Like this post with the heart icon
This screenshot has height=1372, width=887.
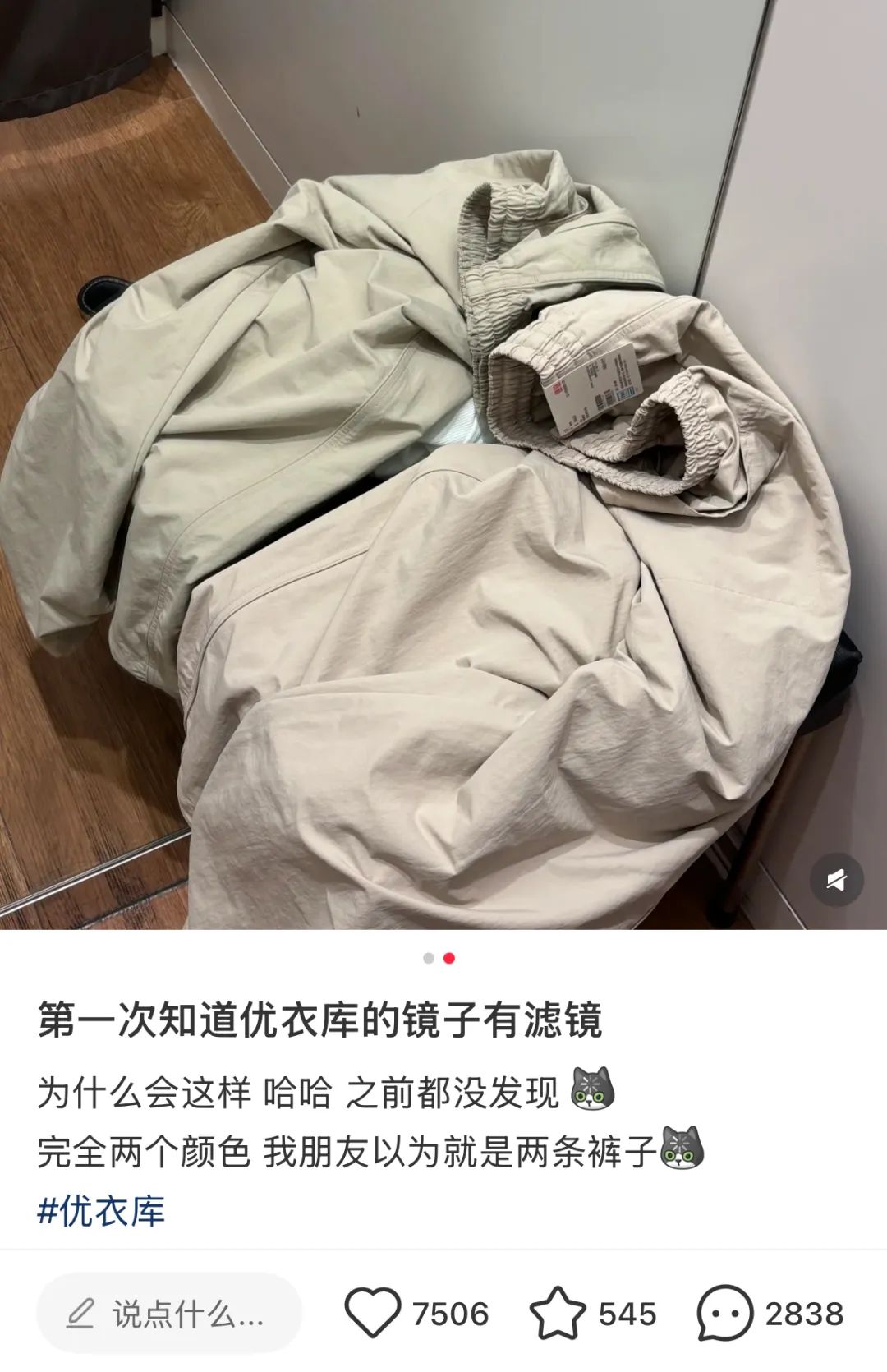[373, 1313]
